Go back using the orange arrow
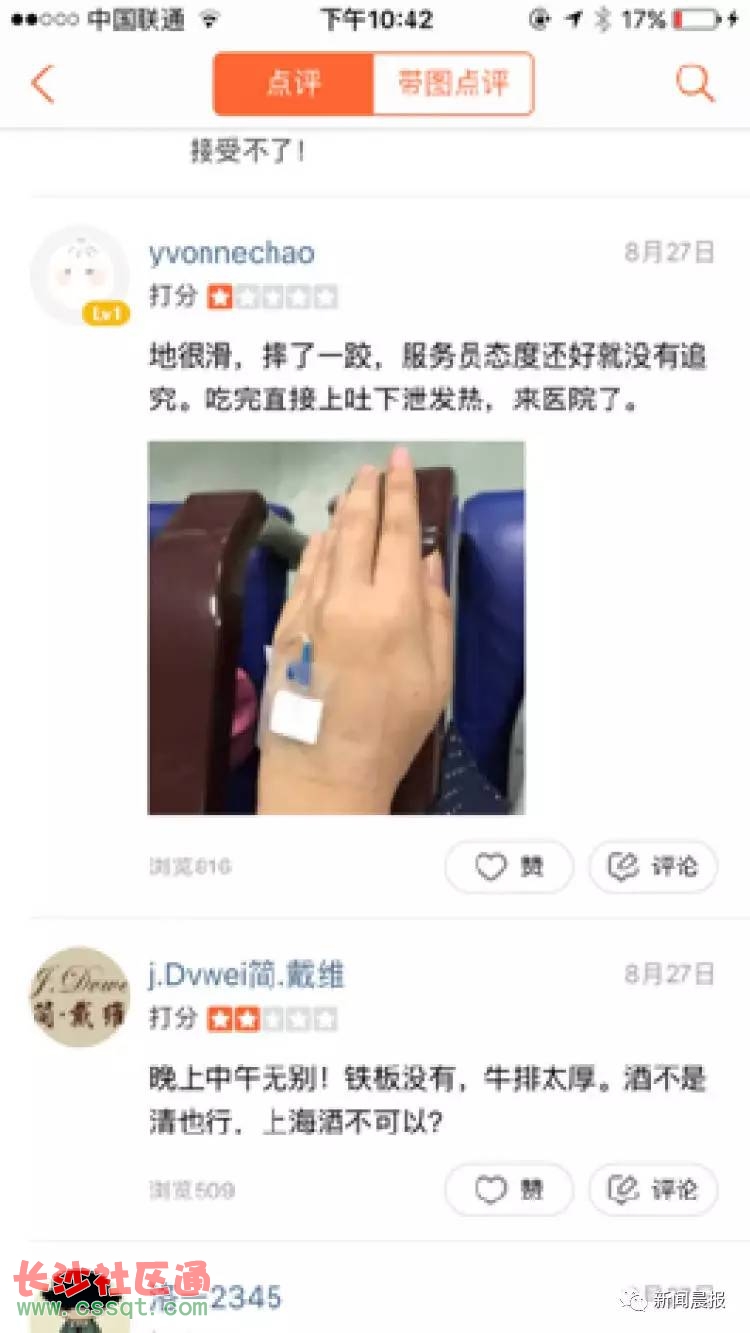 tap(42, 84)
